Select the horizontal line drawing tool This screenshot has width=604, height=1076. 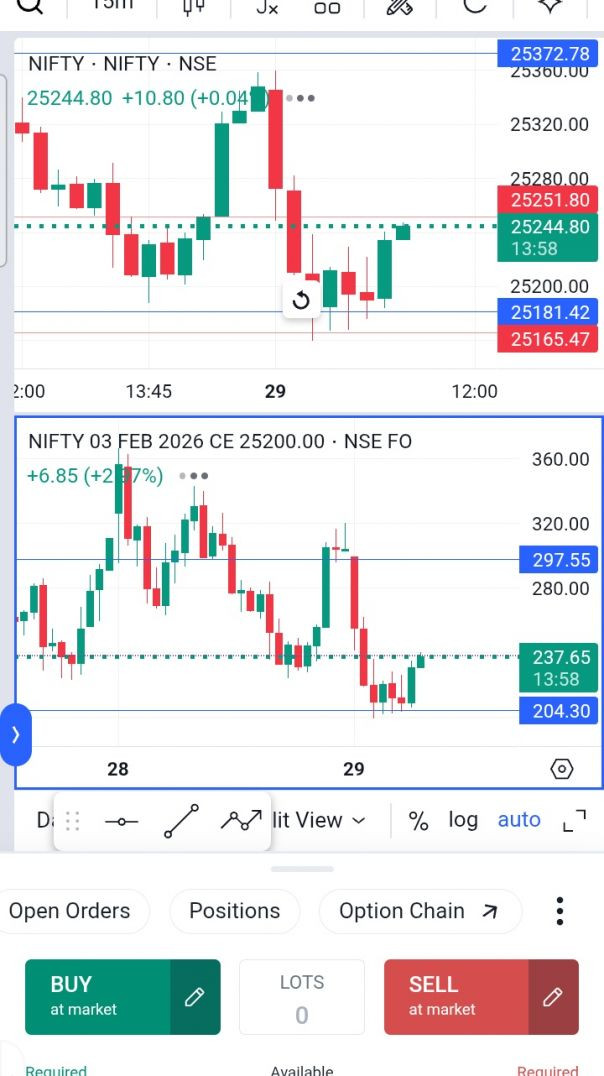click(122, 821)
